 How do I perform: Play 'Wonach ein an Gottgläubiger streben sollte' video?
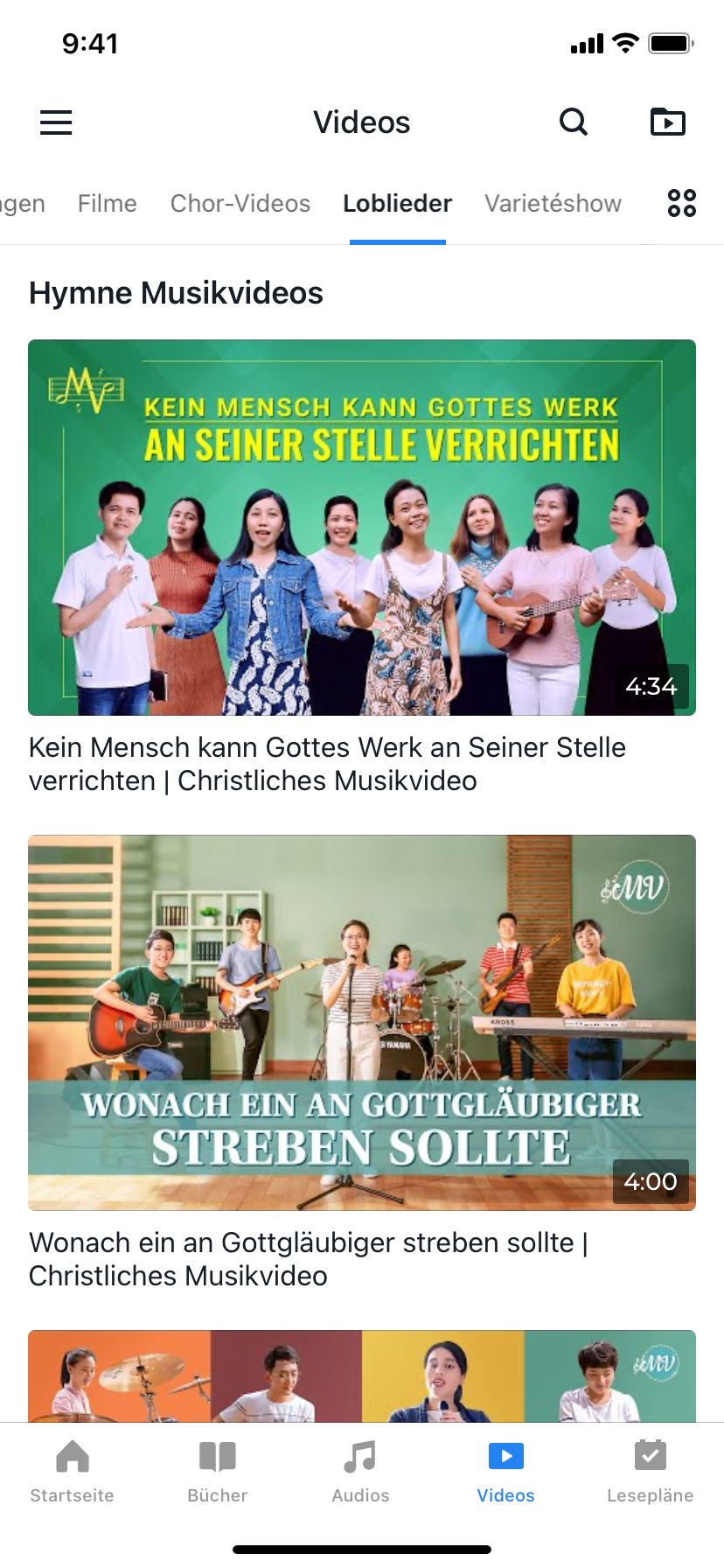[x=362, y=1023]
